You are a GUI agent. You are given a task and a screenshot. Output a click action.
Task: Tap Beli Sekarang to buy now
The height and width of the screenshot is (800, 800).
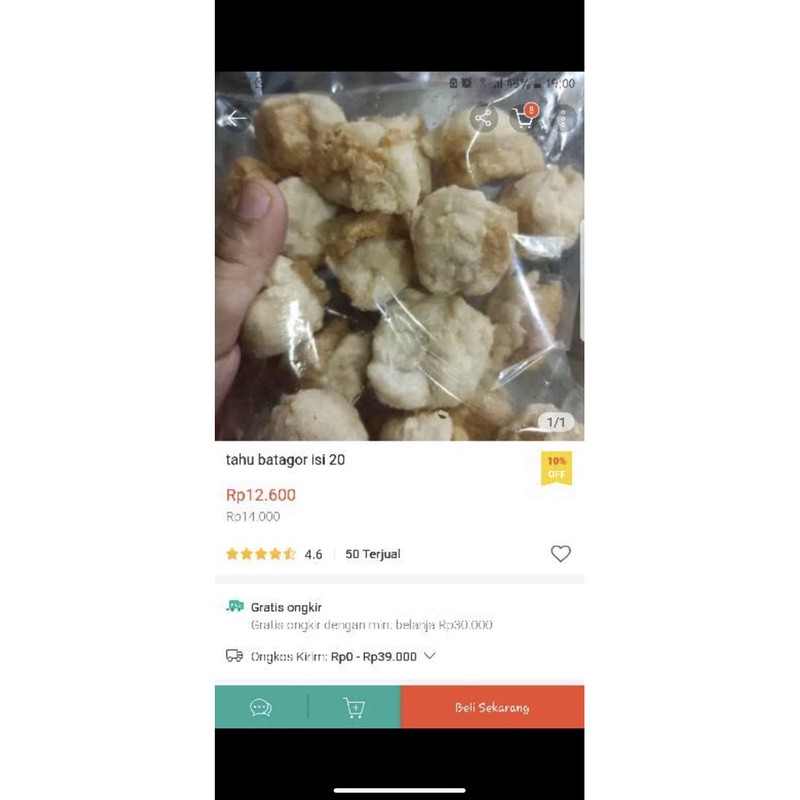click(492, 708)
